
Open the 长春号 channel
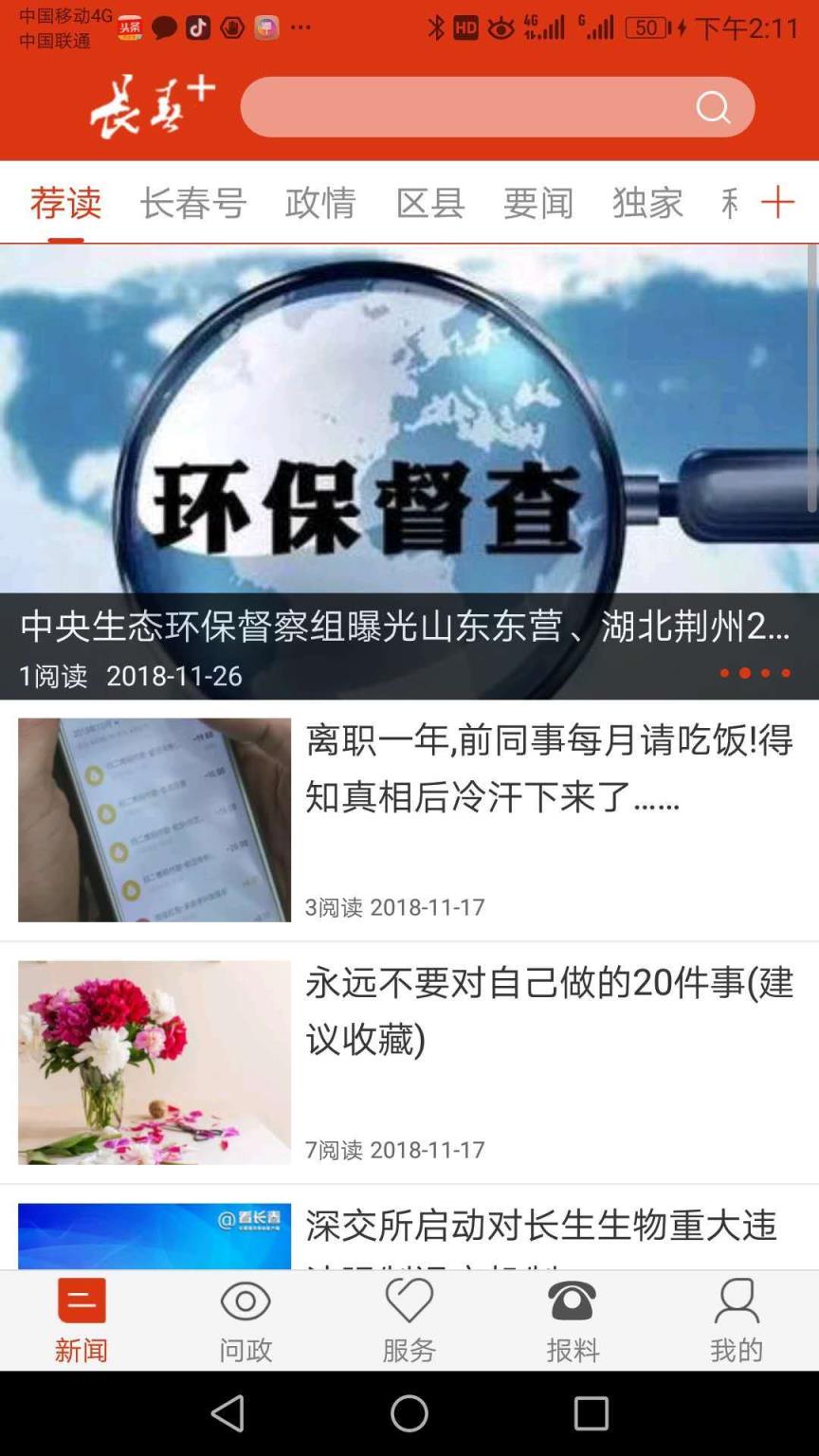click(x=194, y=202)
